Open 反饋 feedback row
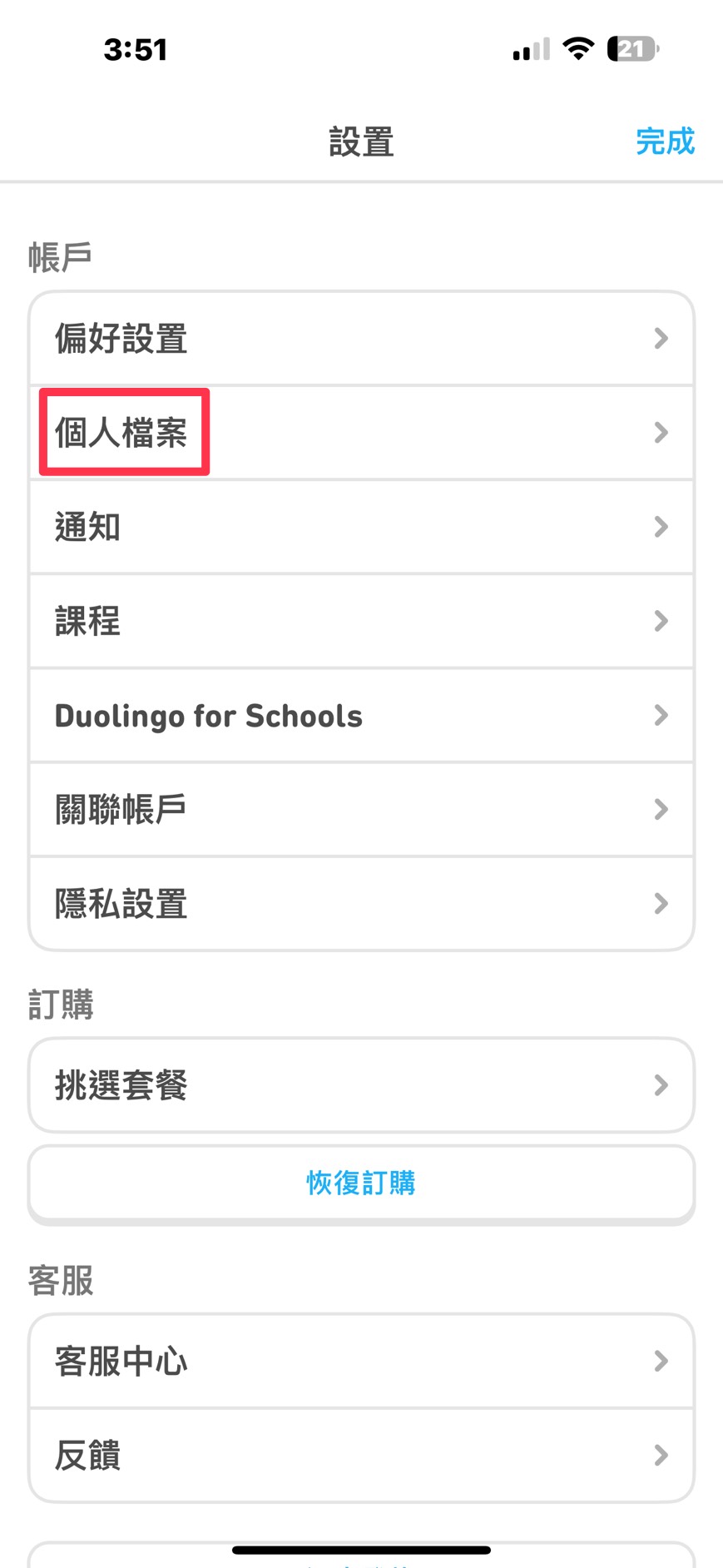 click(361, 1456)
